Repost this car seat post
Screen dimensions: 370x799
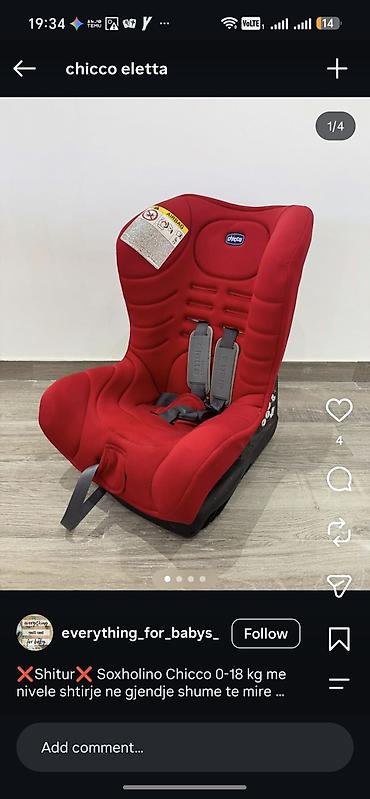click(339, 532)
